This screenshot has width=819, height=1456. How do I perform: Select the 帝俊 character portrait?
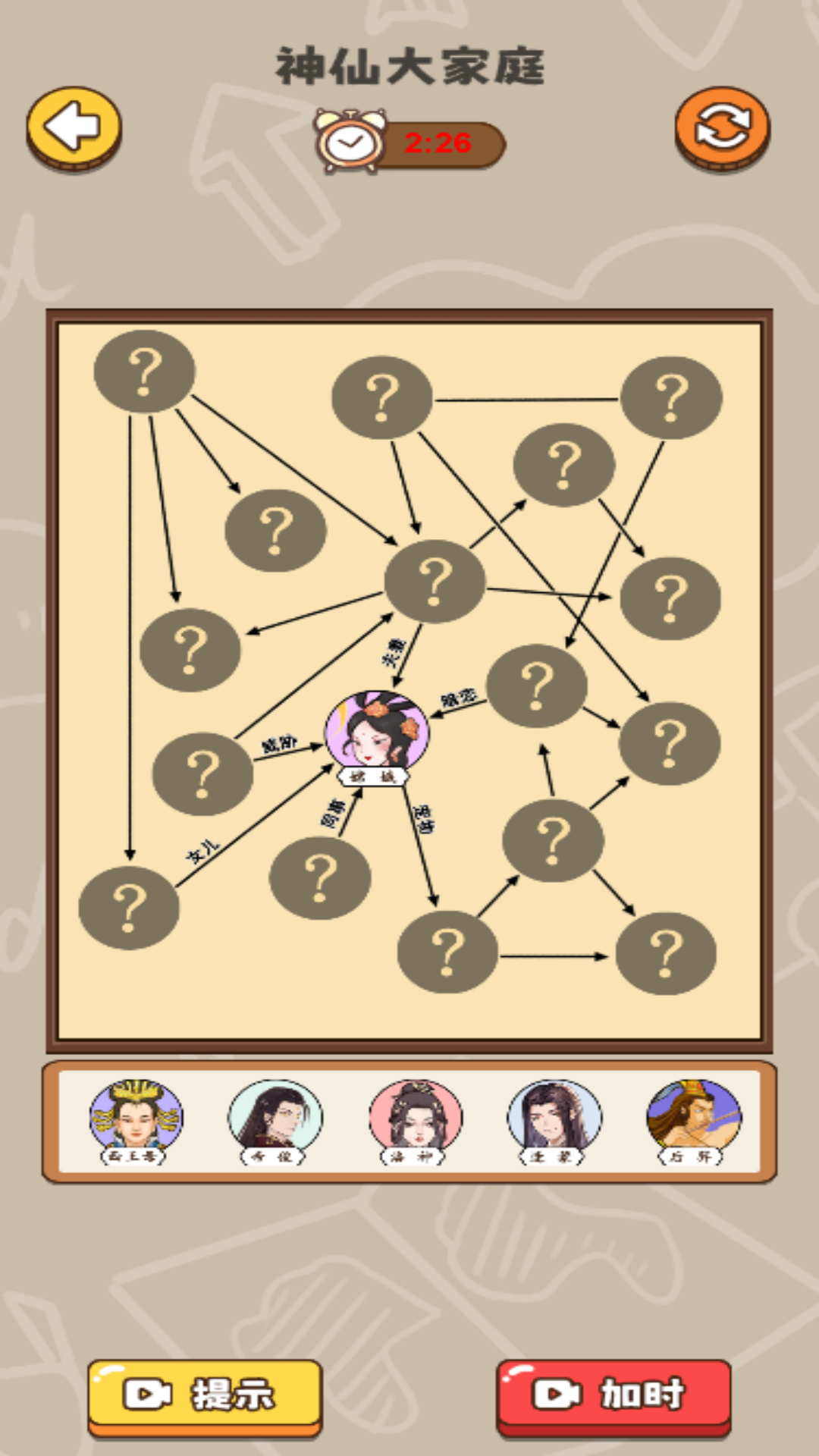point(275,1119)
